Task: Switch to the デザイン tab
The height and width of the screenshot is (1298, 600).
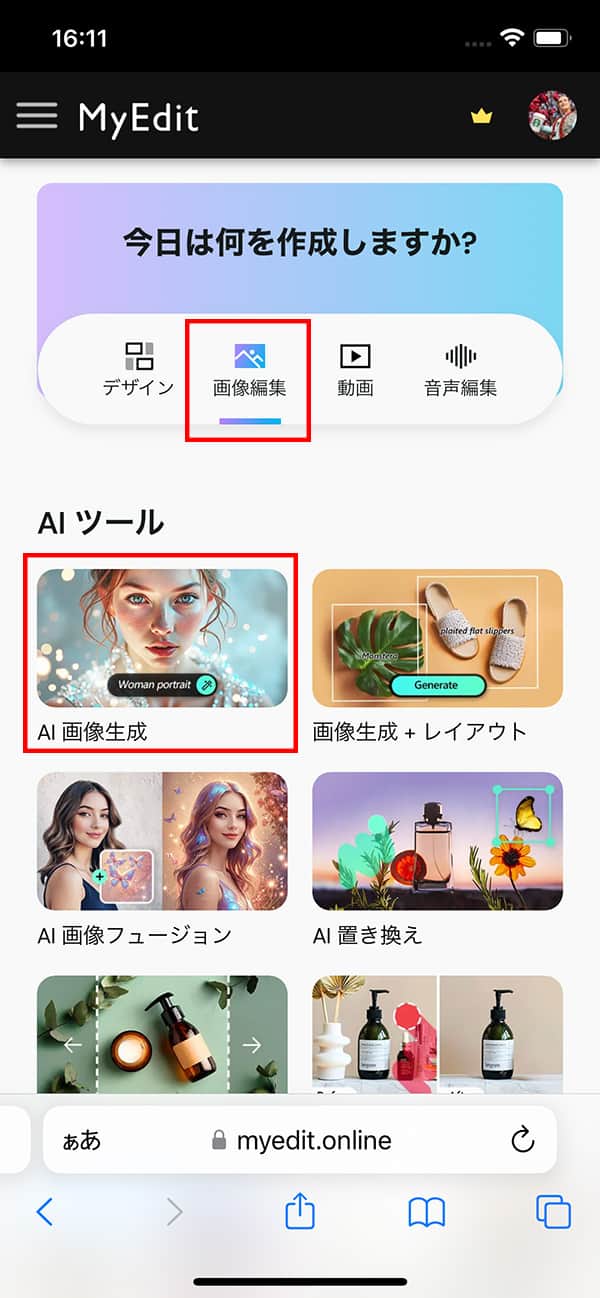Action: click(x=138, y=369)
